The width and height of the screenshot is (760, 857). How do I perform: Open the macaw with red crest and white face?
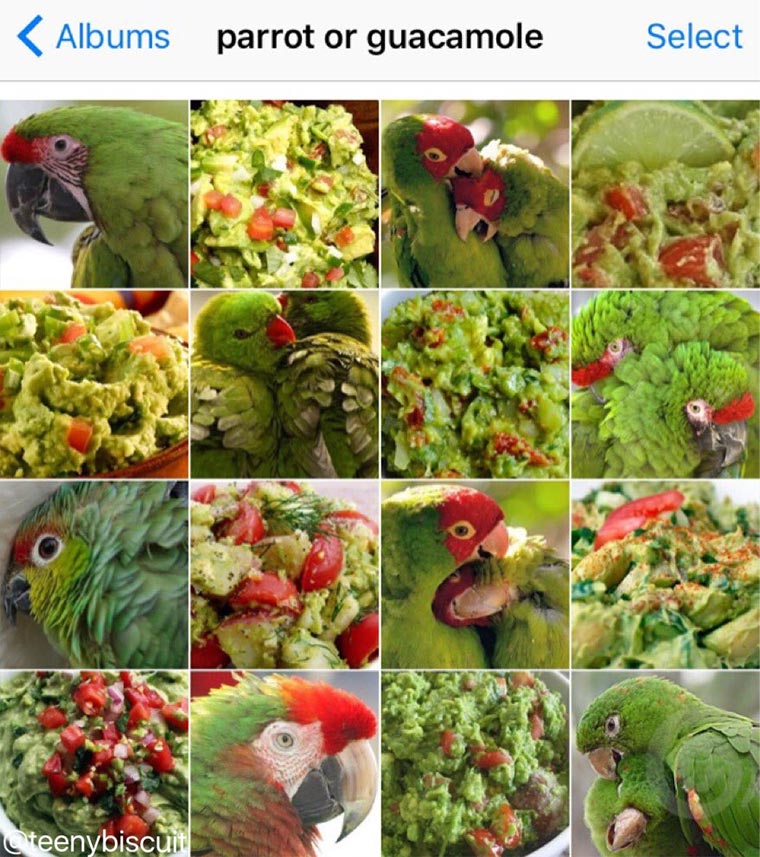click(x=284, y=762)
